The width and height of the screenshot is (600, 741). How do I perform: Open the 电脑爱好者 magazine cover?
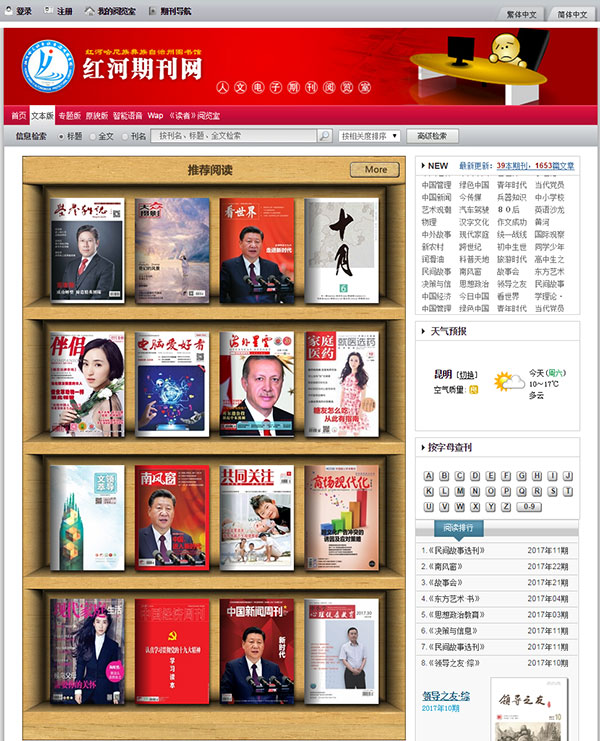[172, 383]
